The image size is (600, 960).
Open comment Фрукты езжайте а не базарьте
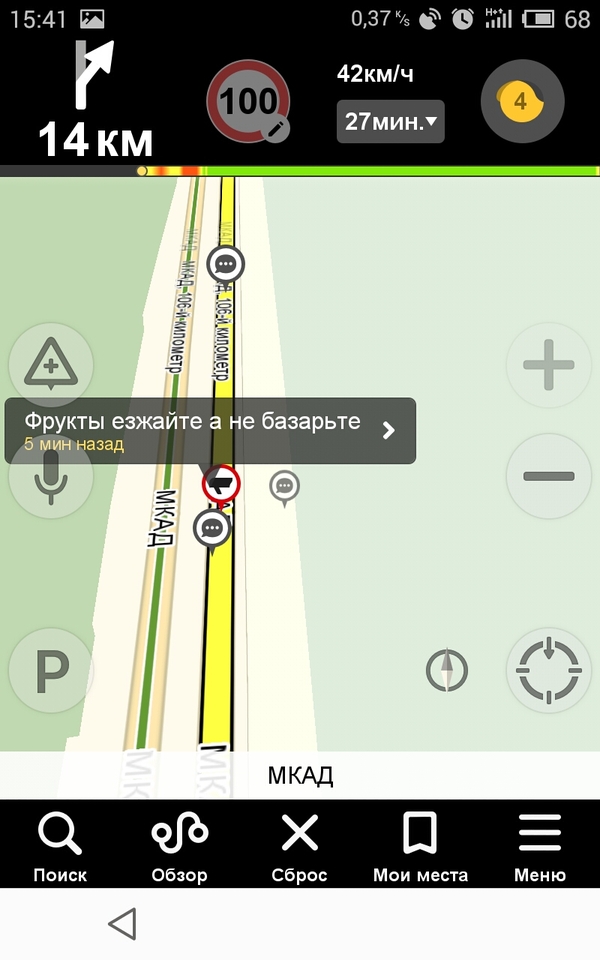click(x=210, y=431)
